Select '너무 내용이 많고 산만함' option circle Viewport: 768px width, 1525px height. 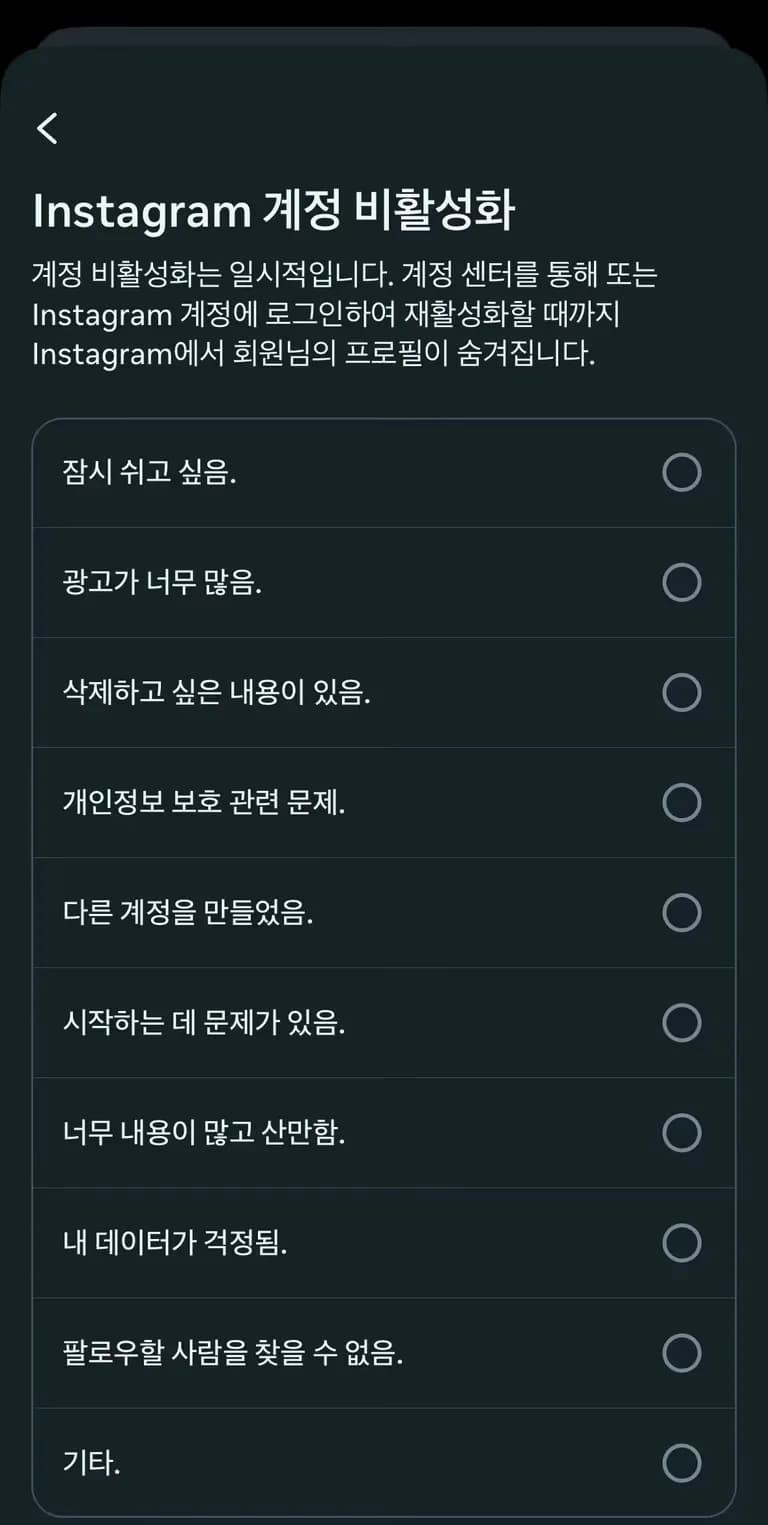681,1133
